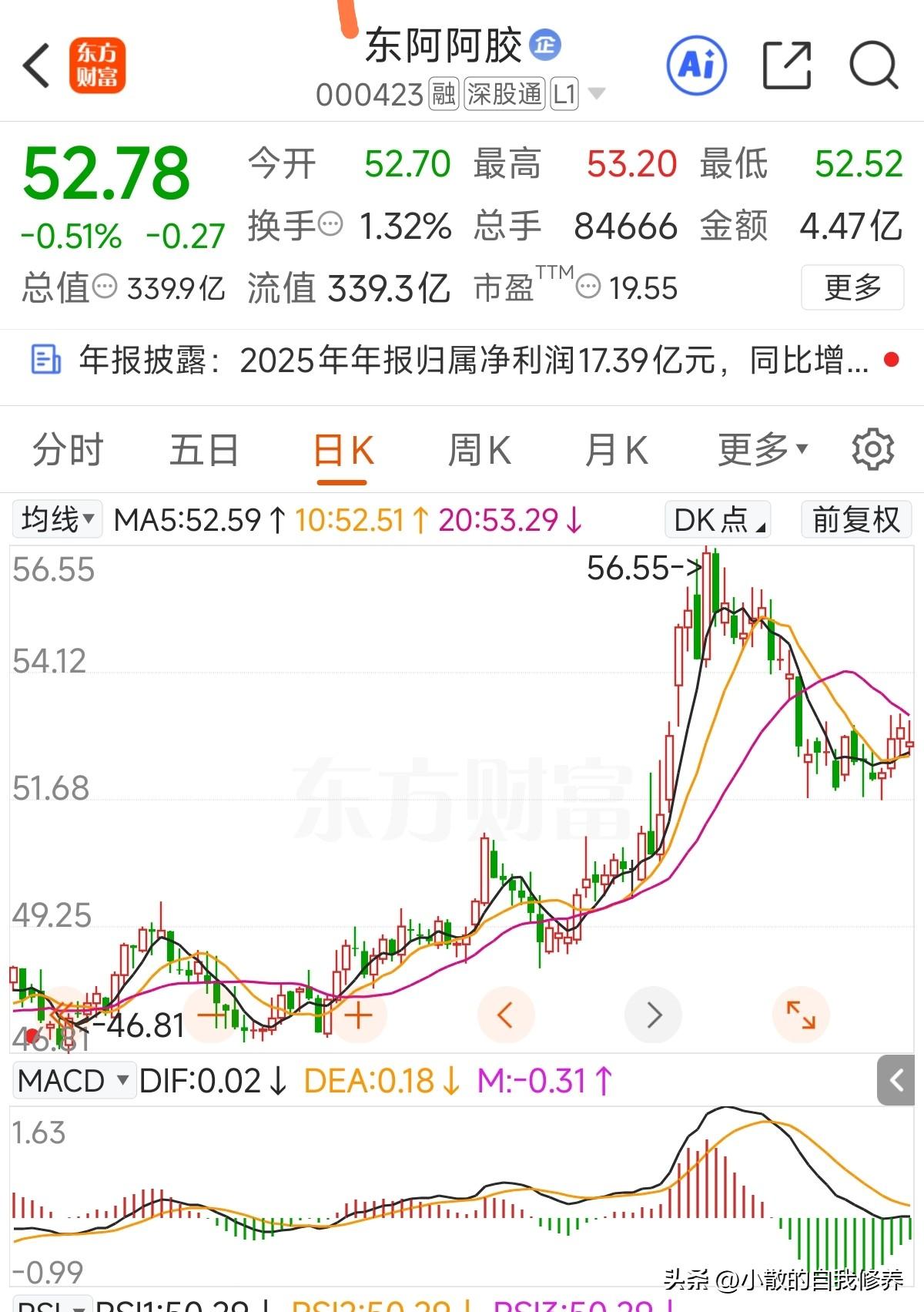
Task: Open the AI assistant
Action: click(x=695, y=66)
